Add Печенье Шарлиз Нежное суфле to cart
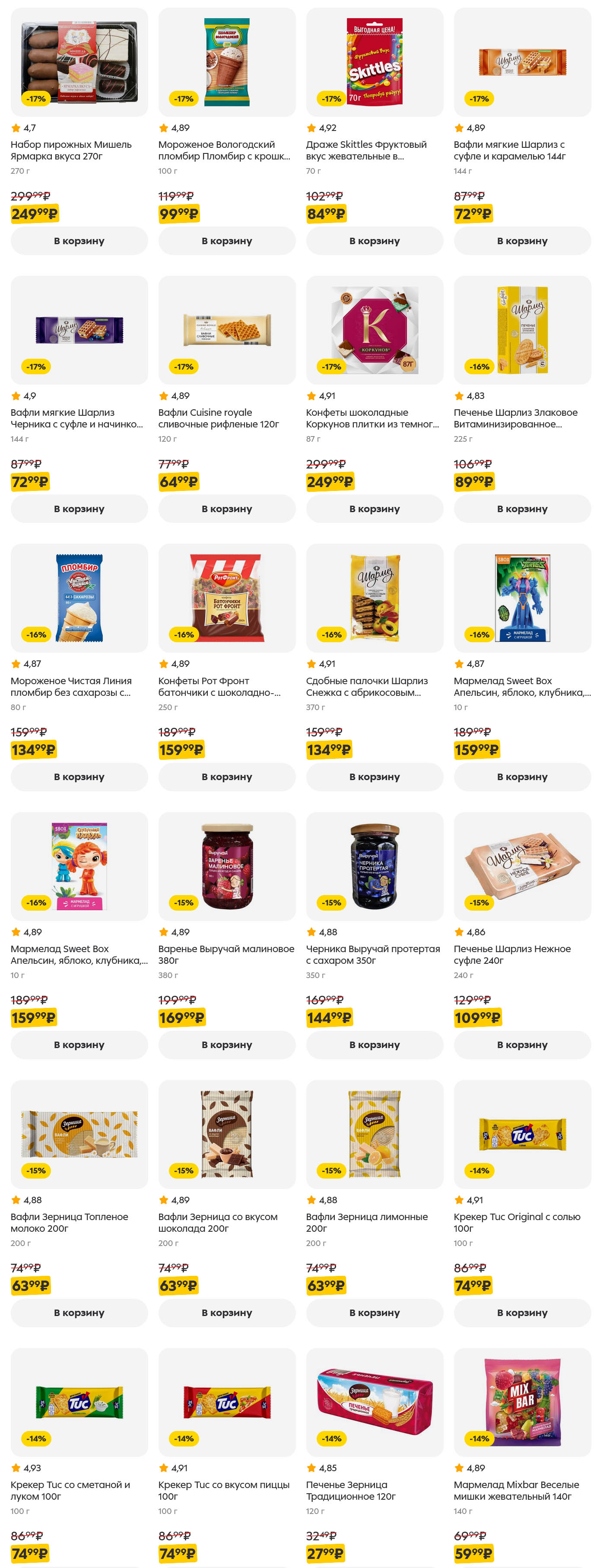Image resolution: width=594 pixels, height=1568 pixels. tap(522, 1045)
